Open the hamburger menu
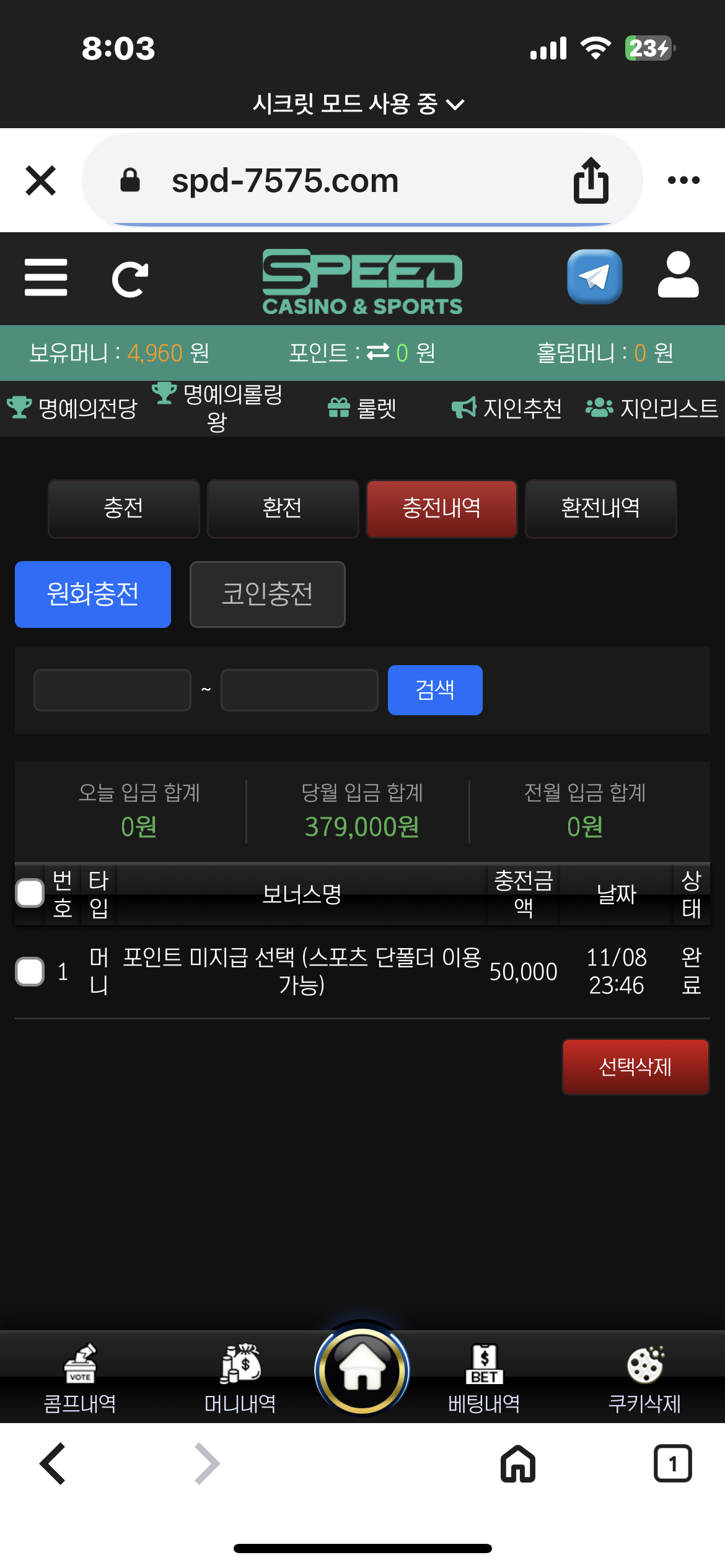The height and width of the screenshot is (1568, 725). (x=46, y=277)
